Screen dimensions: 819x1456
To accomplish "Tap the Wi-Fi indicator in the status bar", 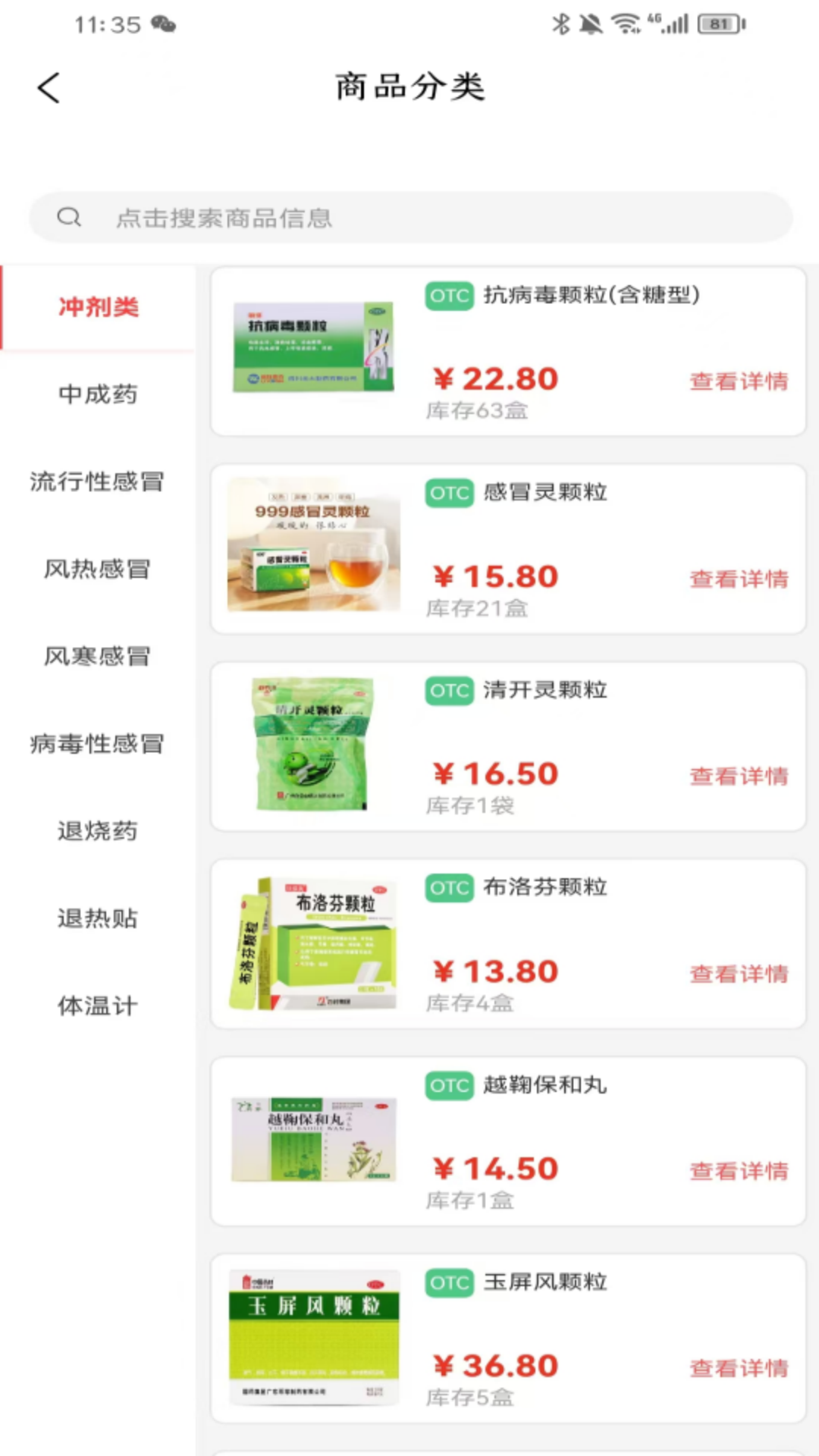I will (x=625, y=24).
